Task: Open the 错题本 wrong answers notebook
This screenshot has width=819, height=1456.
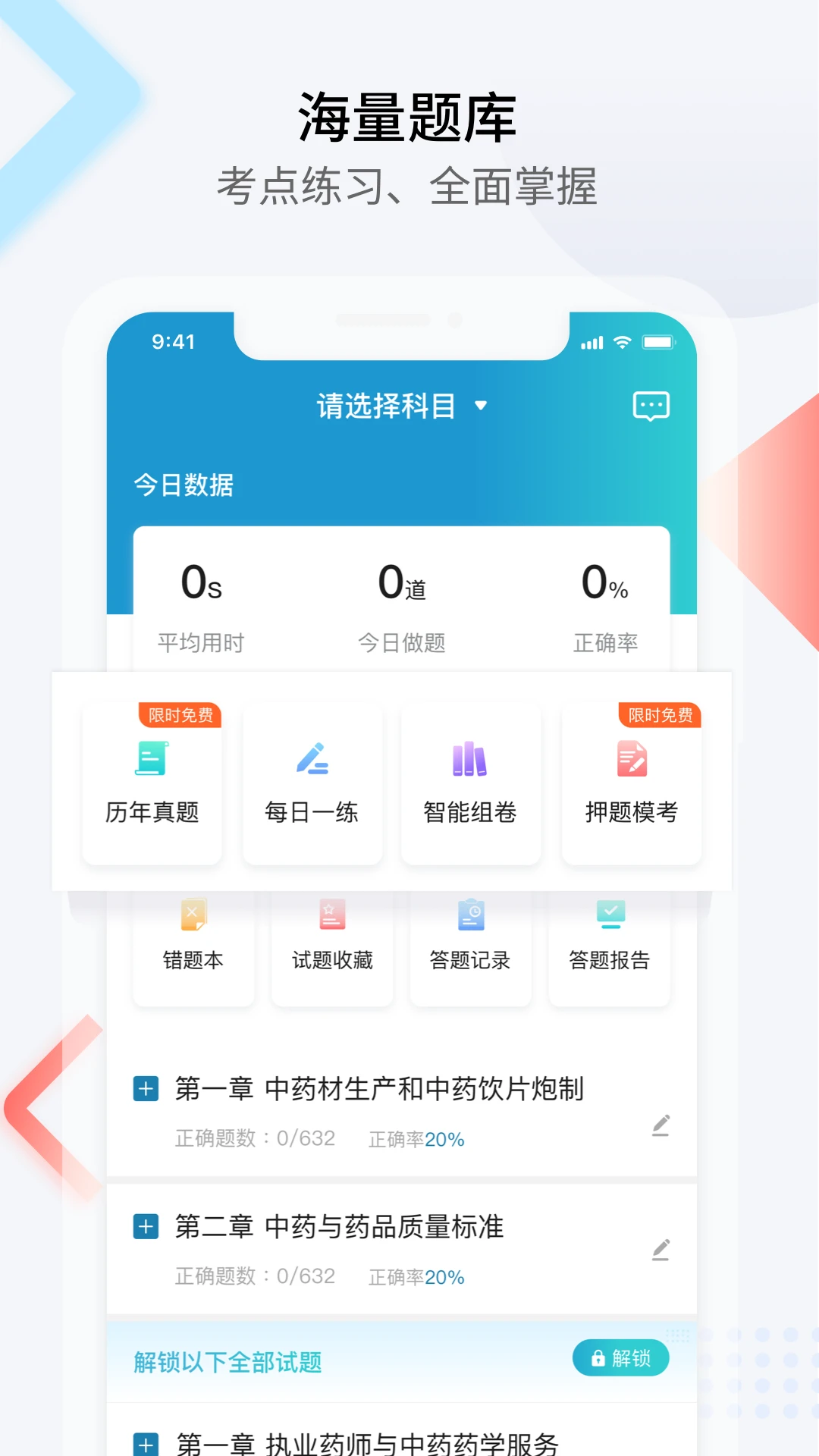Action: (193, 940)
